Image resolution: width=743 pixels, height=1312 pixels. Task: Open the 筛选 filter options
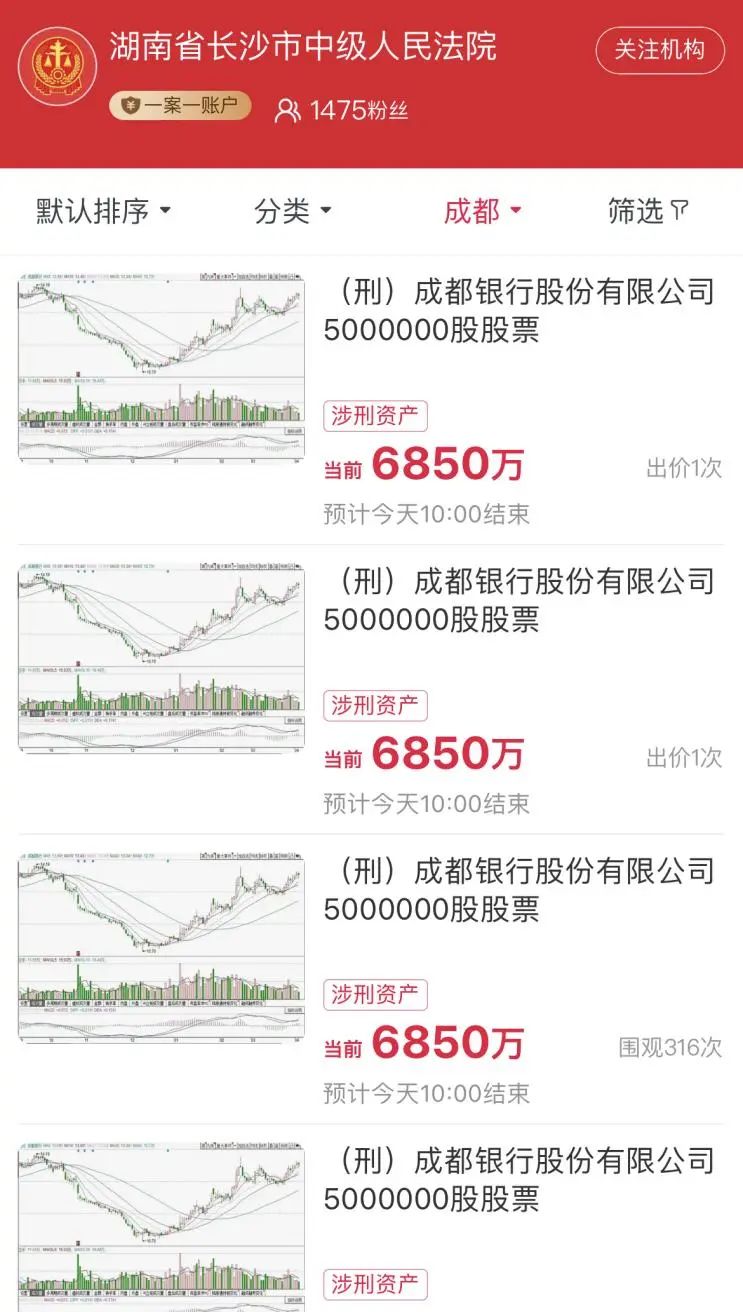click(648, 211)
